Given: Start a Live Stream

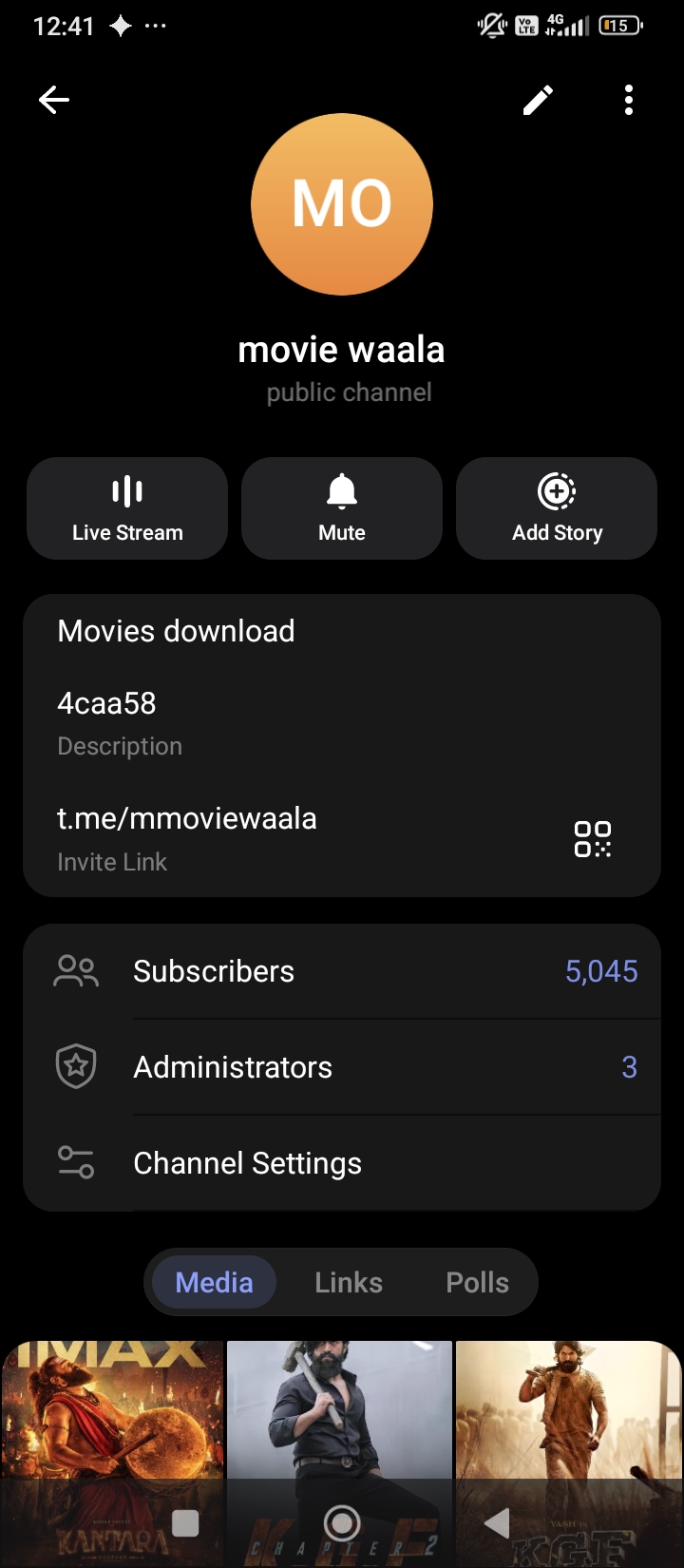Looking at the screenshot, I should pyautogui.click(x=127, y=508).
